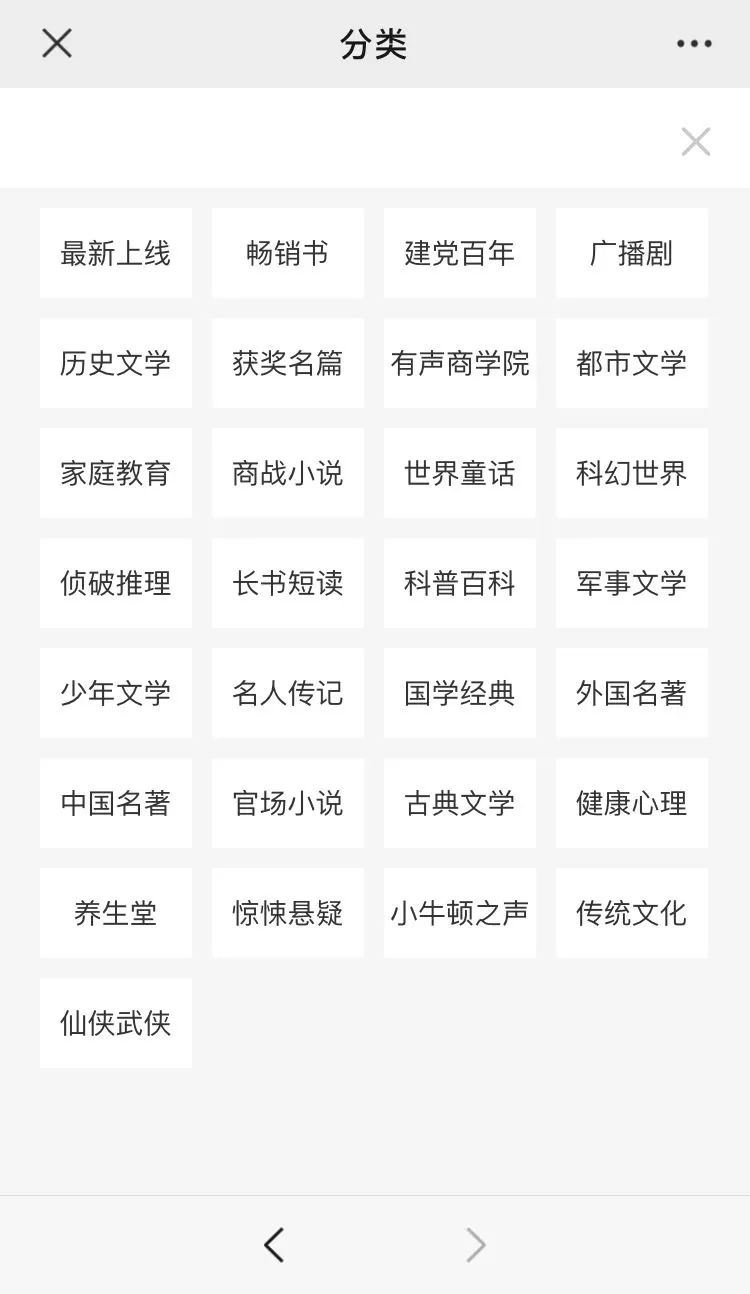The height and width of the screenshot is (1294, 750).
Task: Open the 小牛顿之声 category
Action: [x=459, y=912]
